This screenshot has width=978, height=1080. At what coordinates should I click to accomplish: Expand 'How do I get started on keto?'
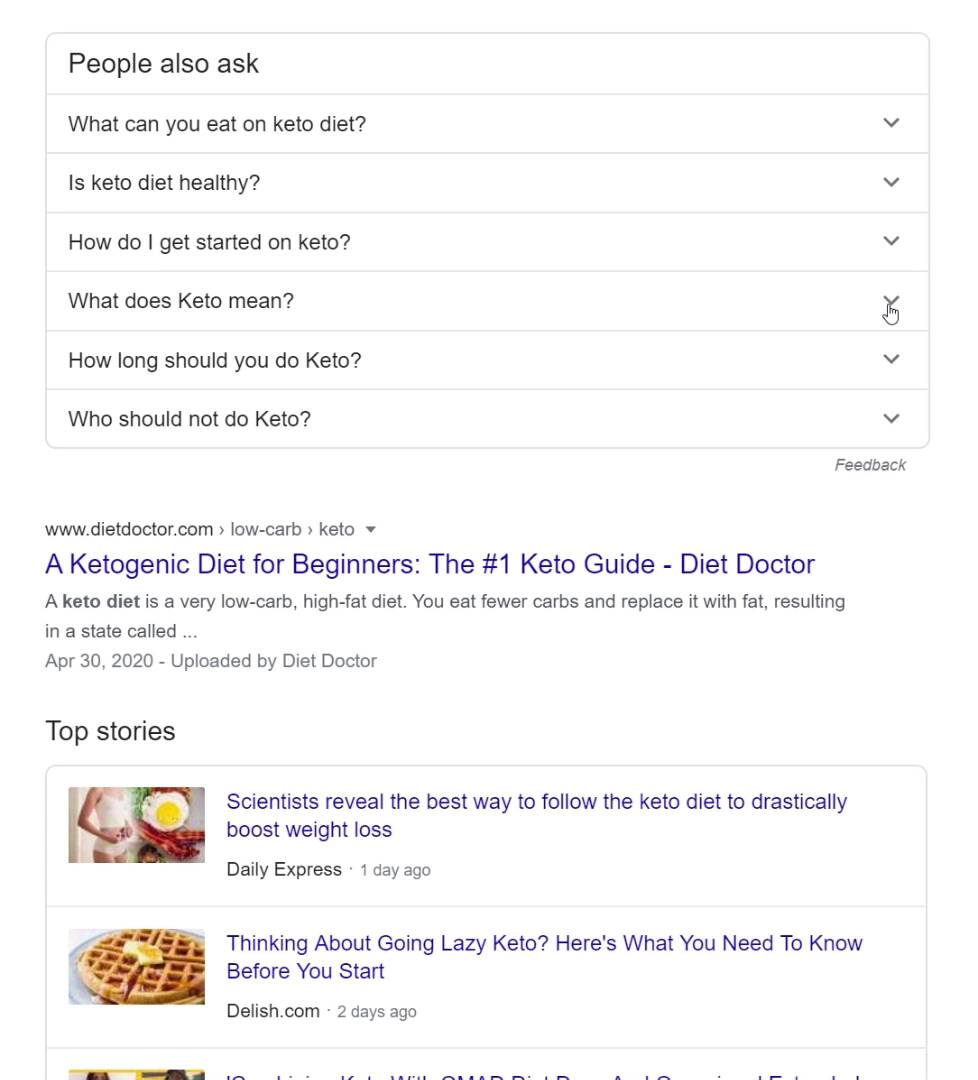pos(487,242)
